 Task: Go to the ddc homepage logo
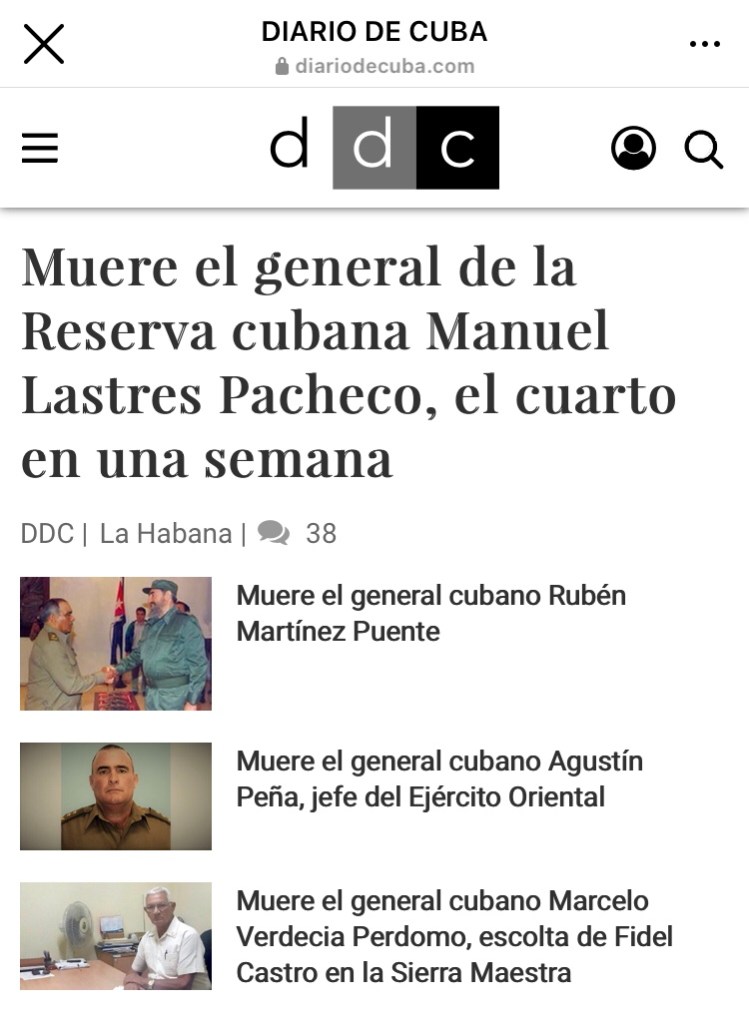[384, 148]
